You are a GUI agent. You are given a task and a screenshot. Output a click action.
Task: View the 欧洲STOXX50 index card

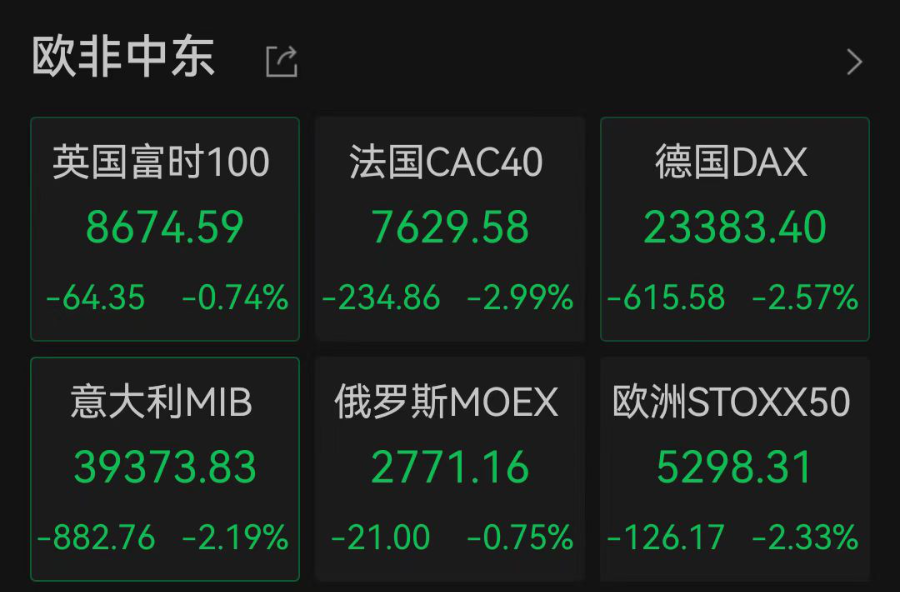click(734, 469)
